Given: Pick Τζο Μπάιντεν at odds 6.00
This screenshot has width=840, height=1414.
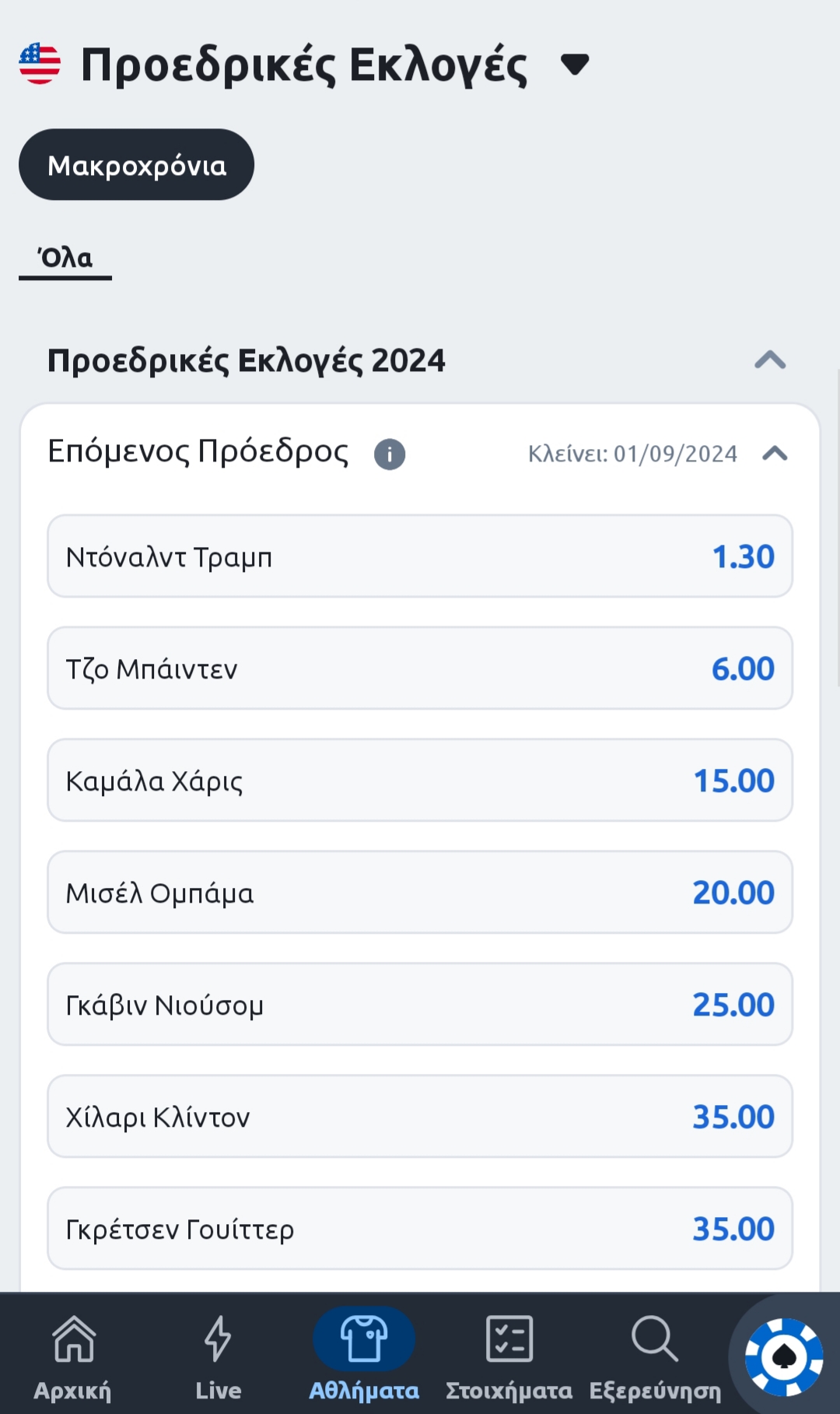Looking at the screenshot, I should click(420, 668).
